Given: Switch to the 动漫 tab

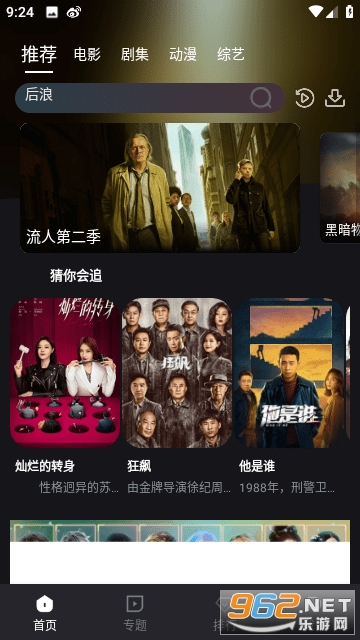Looking at the screenshot, I should [x=183, y=54].
